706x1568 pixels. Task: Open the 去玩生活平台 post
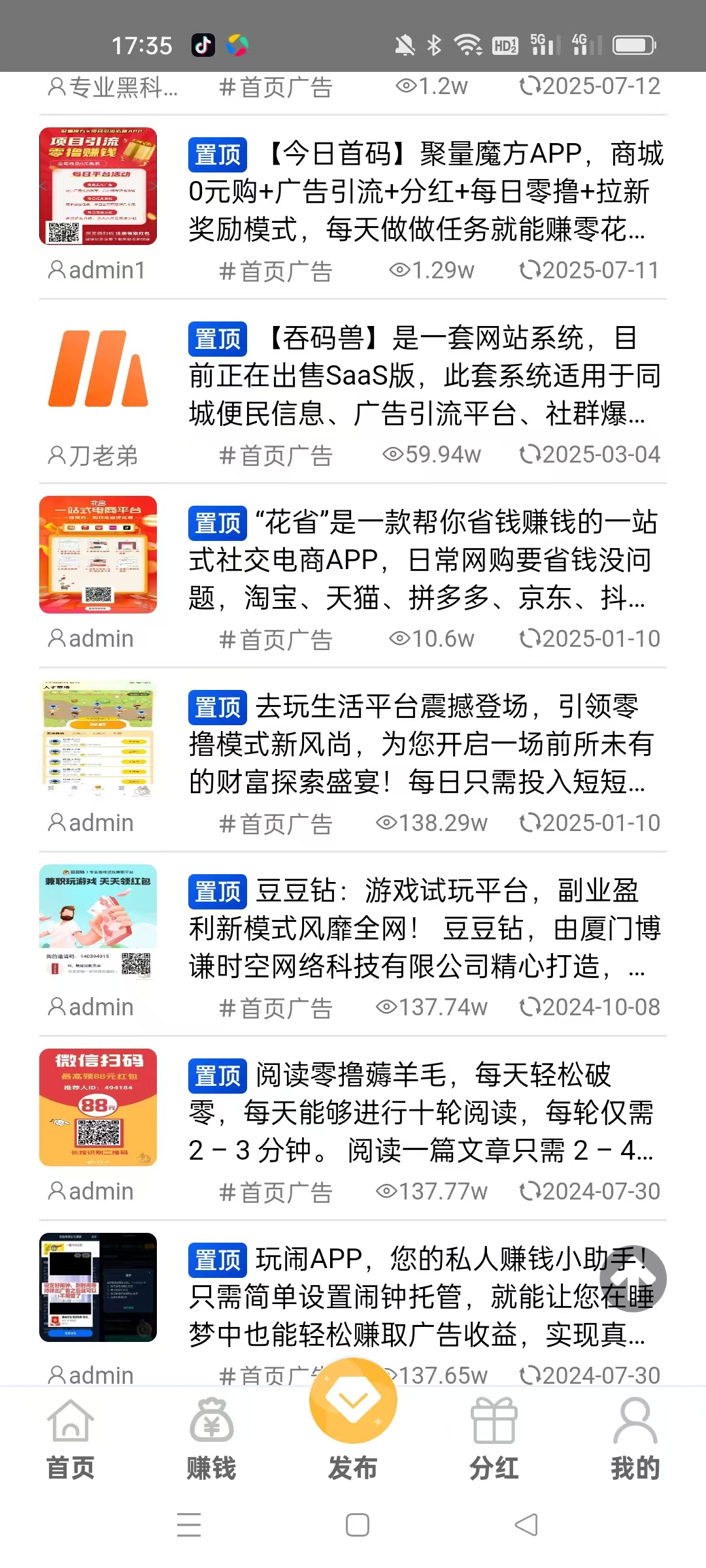point(425,744)
